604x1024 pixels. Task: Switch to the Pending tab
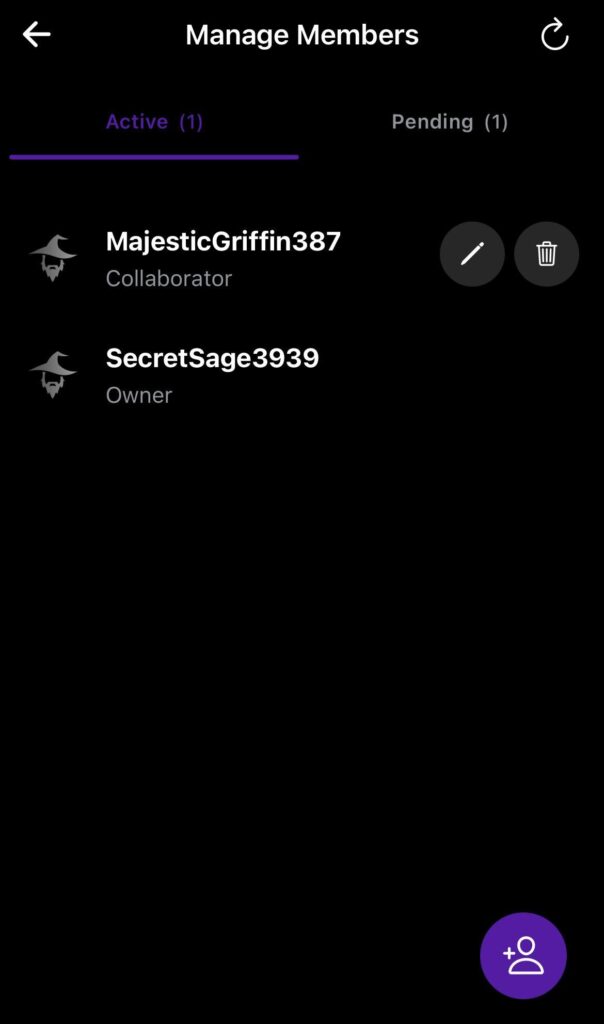pyautogui.click(x=449, y=122)
